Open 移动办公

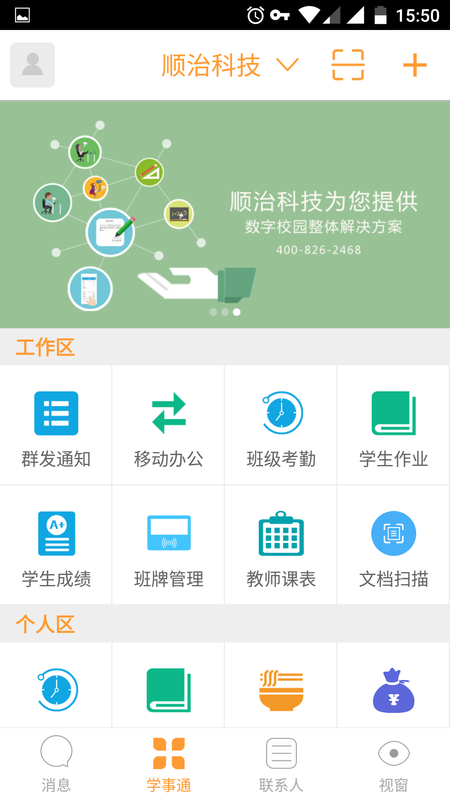[168, 424]
